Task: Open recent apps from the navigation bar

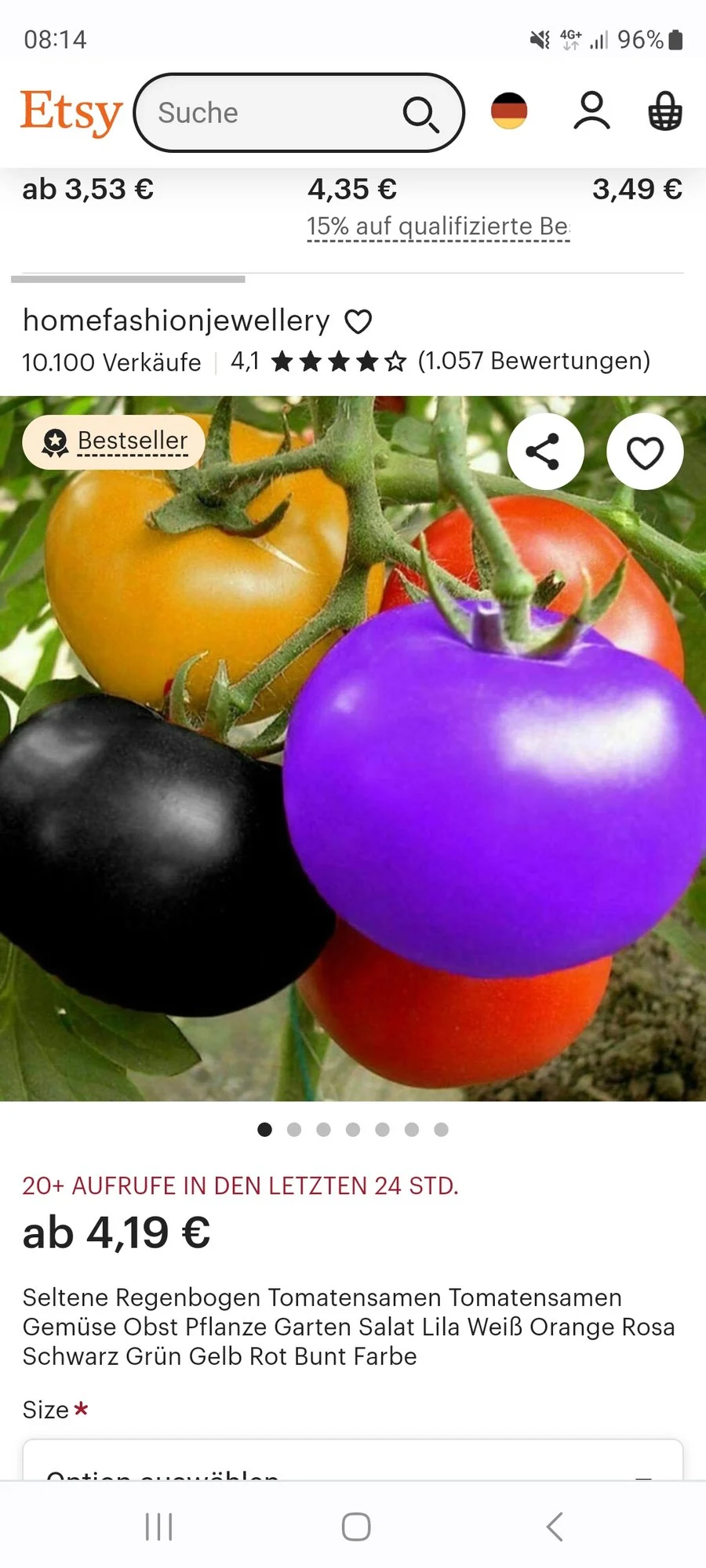Action: coord(158,1526)
